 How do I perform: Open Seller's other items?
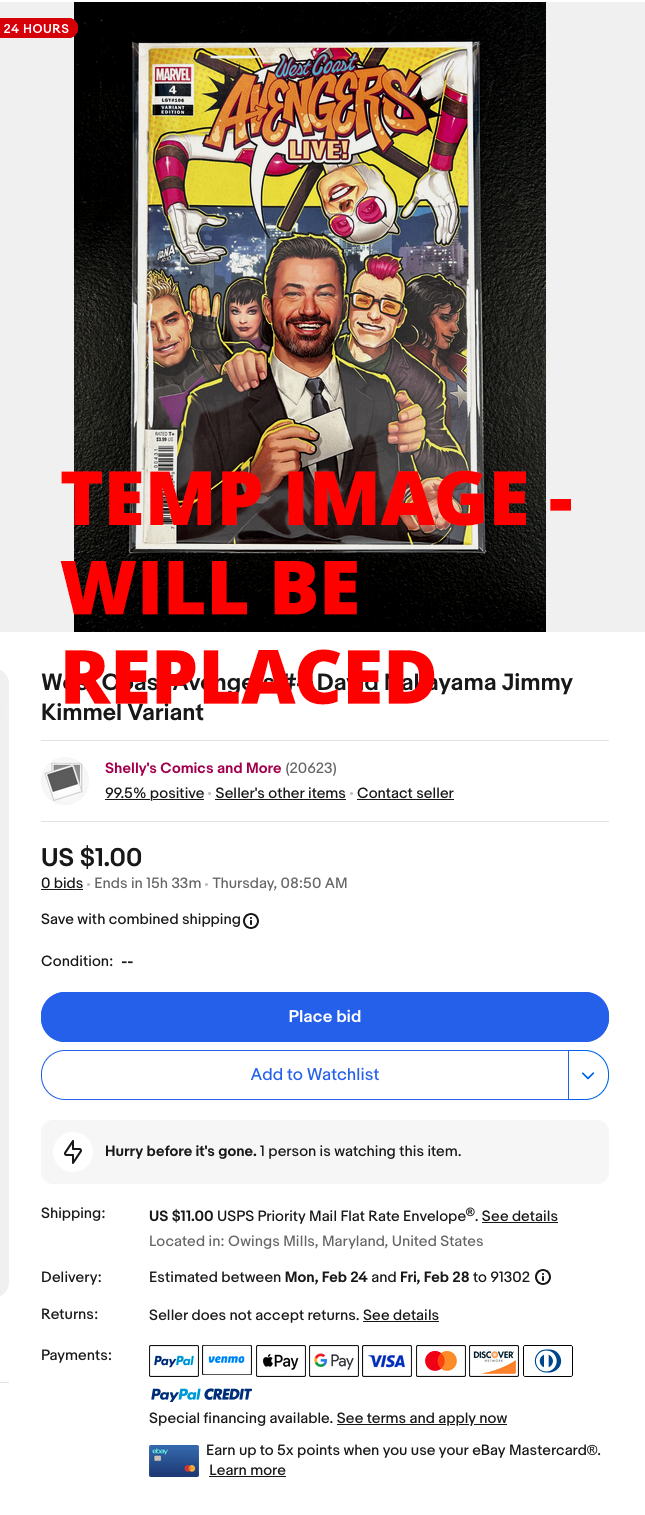[x=280, y=793]
